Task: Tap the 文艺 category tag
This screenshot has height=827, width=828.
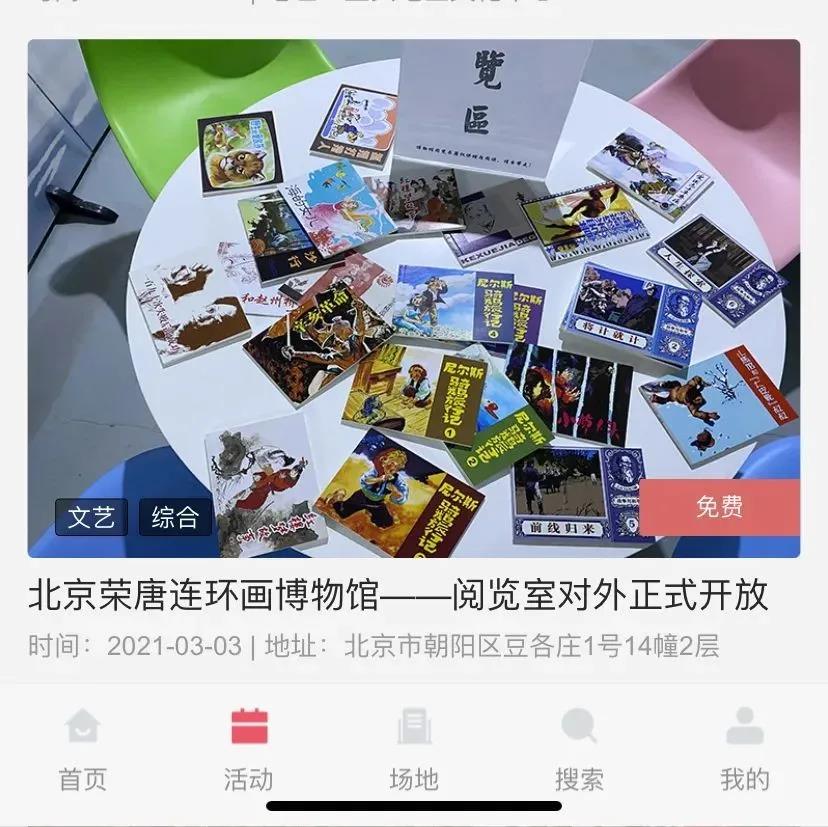Action: (x=91, y=517)
